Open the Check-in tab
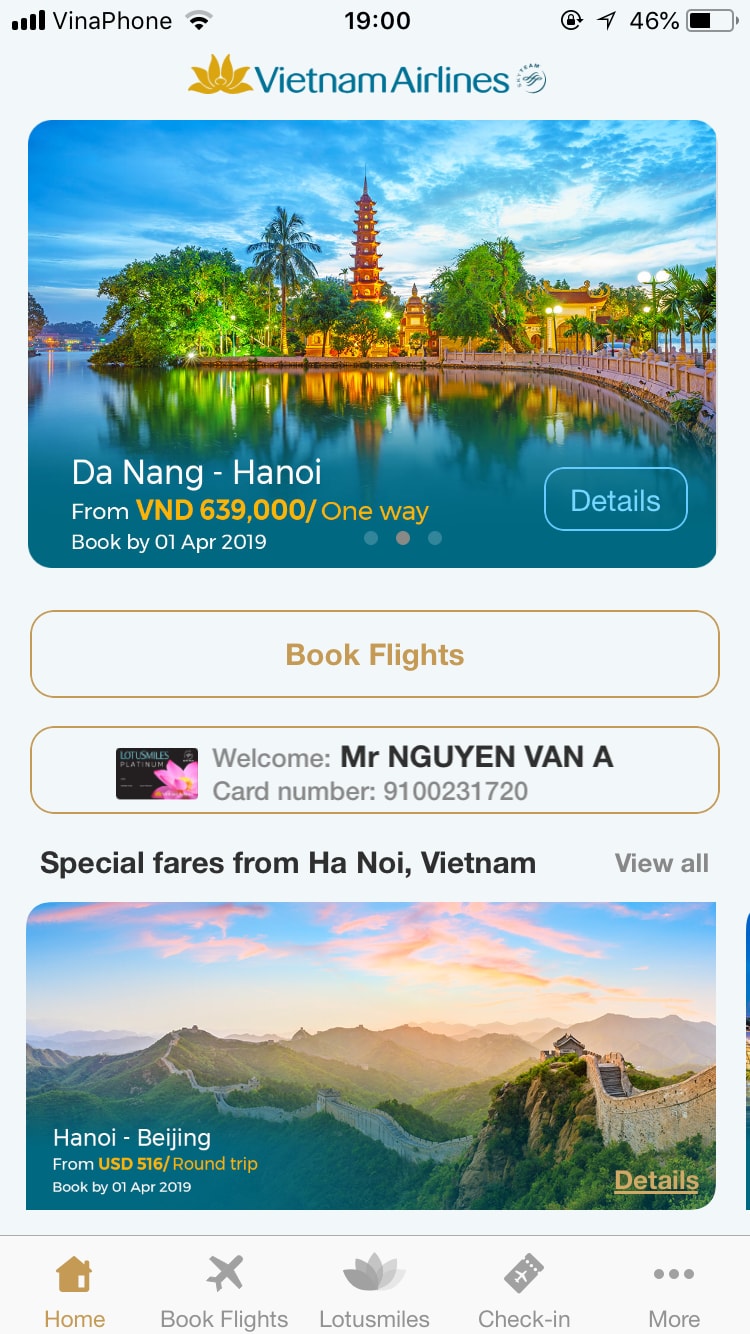Viewport: 750px width, 1334px height. pos(524,1290)
